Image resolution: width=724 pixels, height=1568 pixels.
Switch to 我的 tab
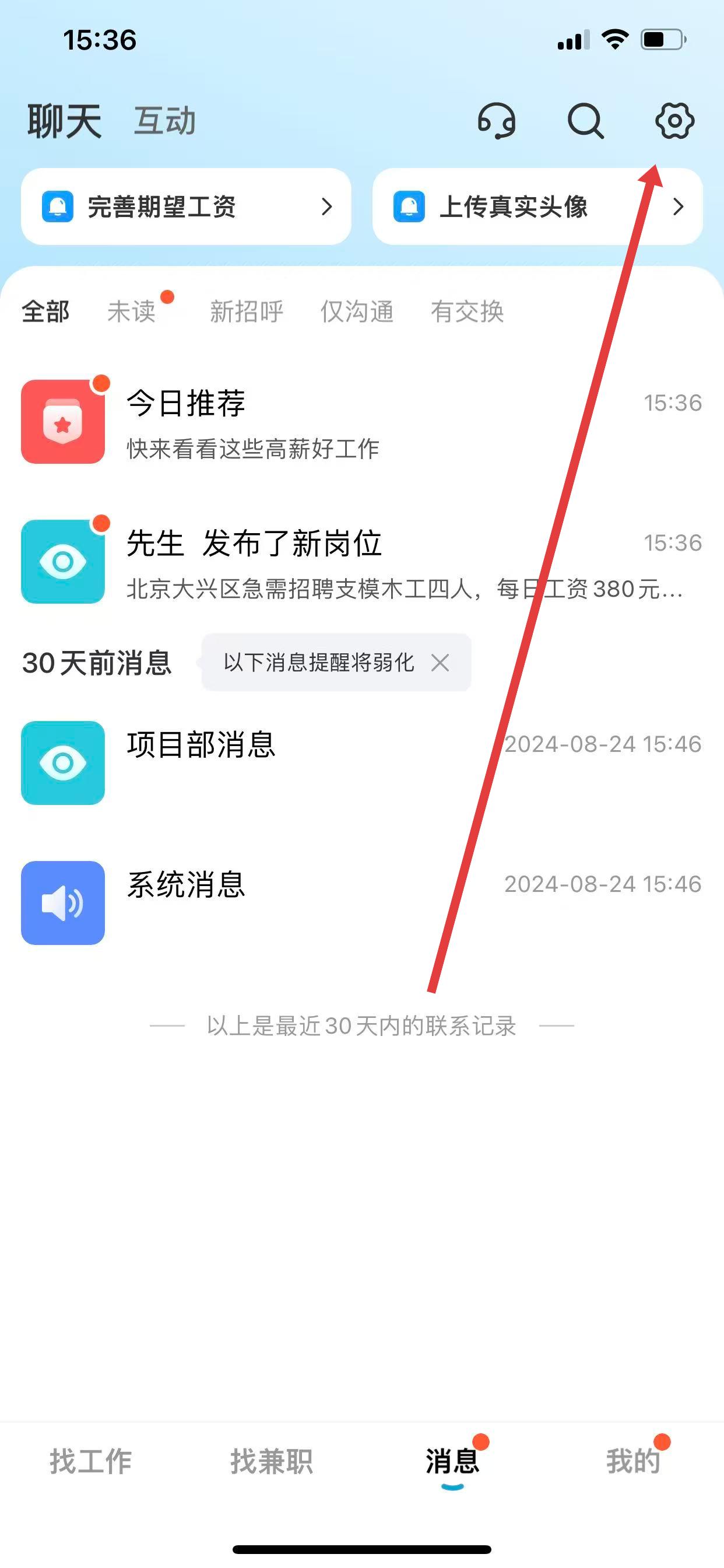coord(632,1461)
